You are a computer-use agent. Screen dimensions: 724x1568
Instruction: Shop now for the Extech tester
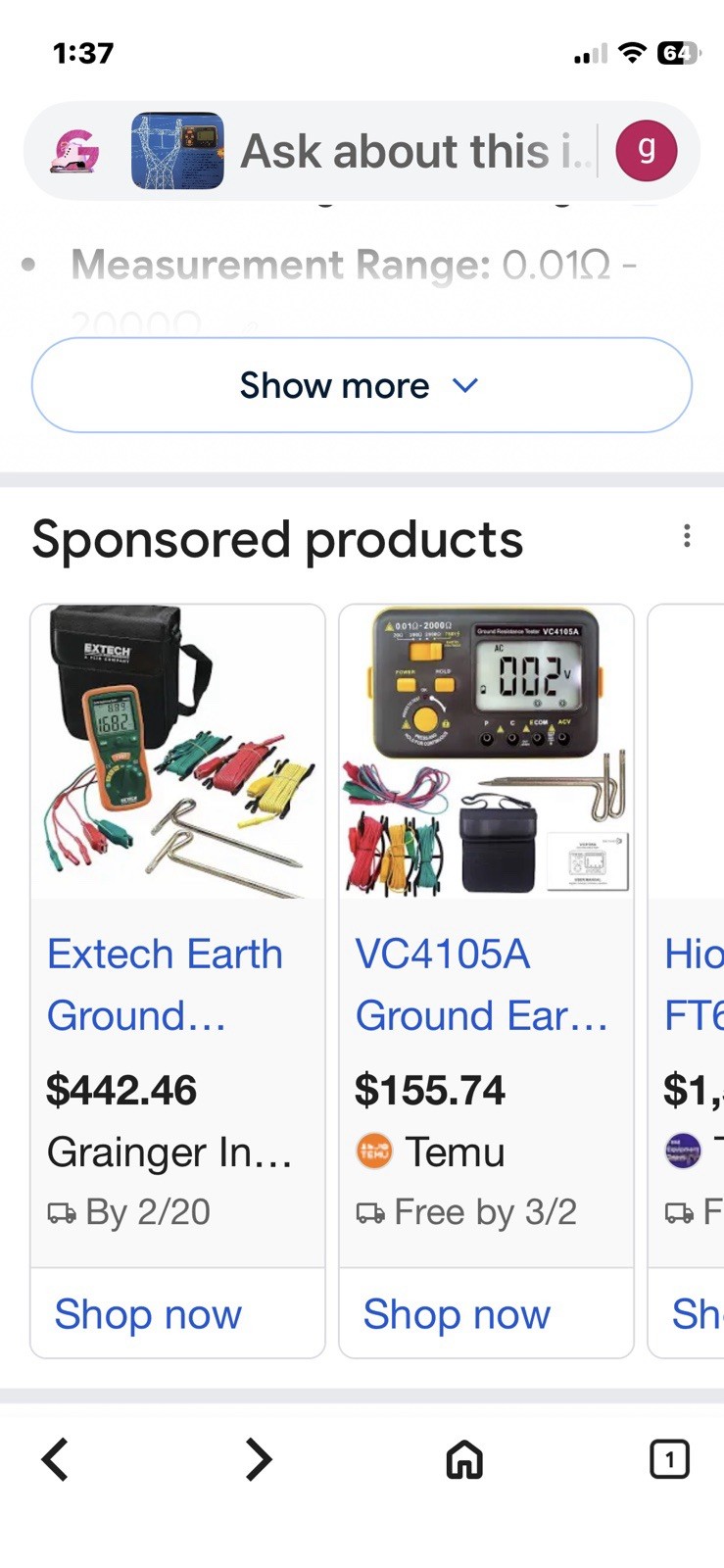click(148, 1314)
